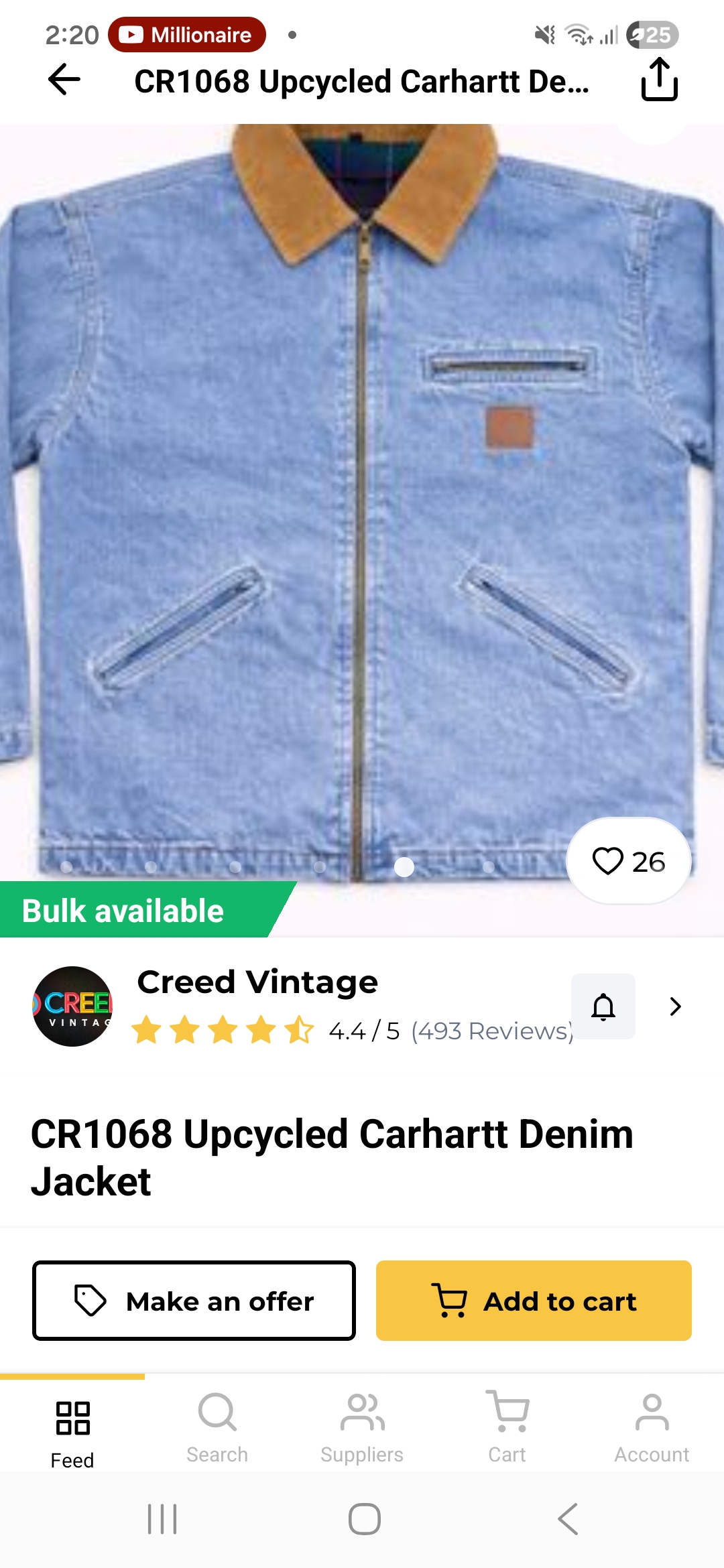This screenshot has height=1568, width=724.
Task: Like the jacket with the heart button
Action: click(x=628, y=861)
